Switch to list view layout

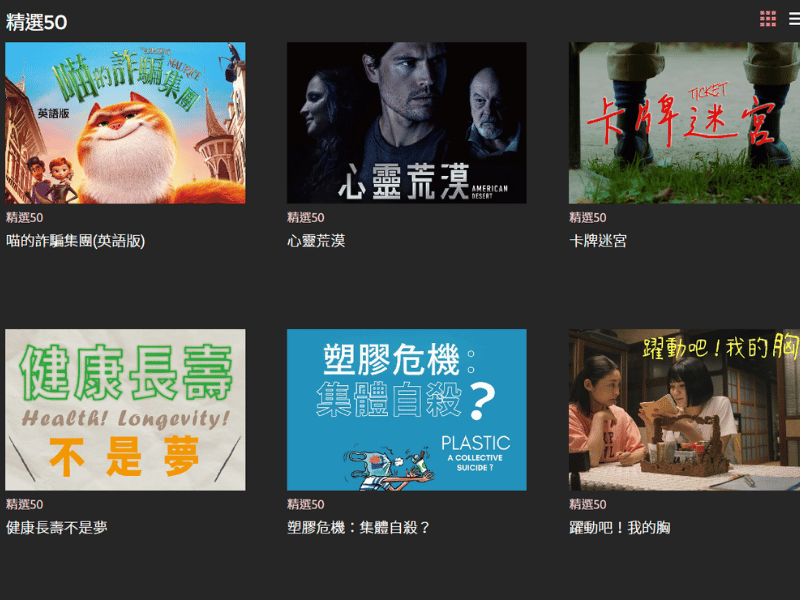pos(794,19)
